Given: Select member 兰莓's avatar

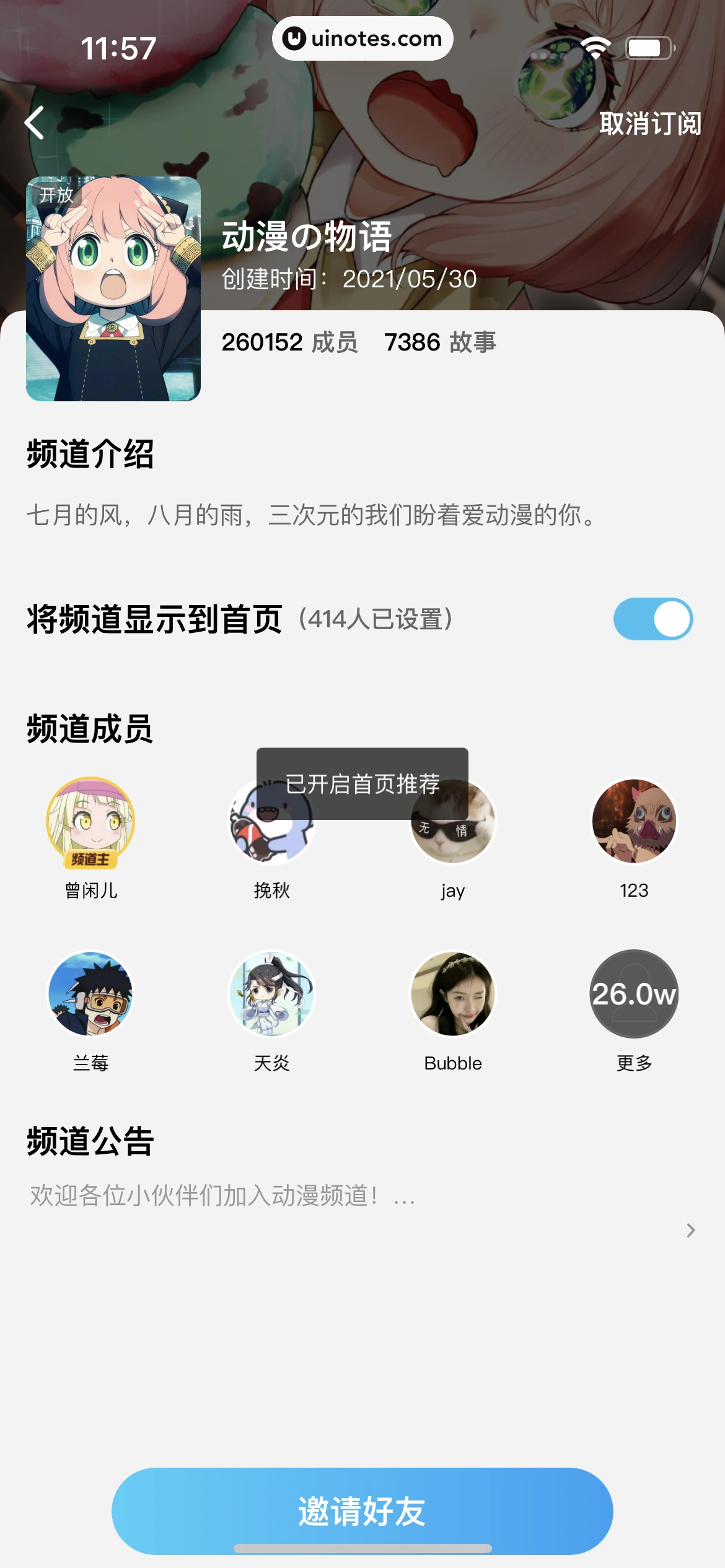Looking at the screenshot, I should coord(90,995).
